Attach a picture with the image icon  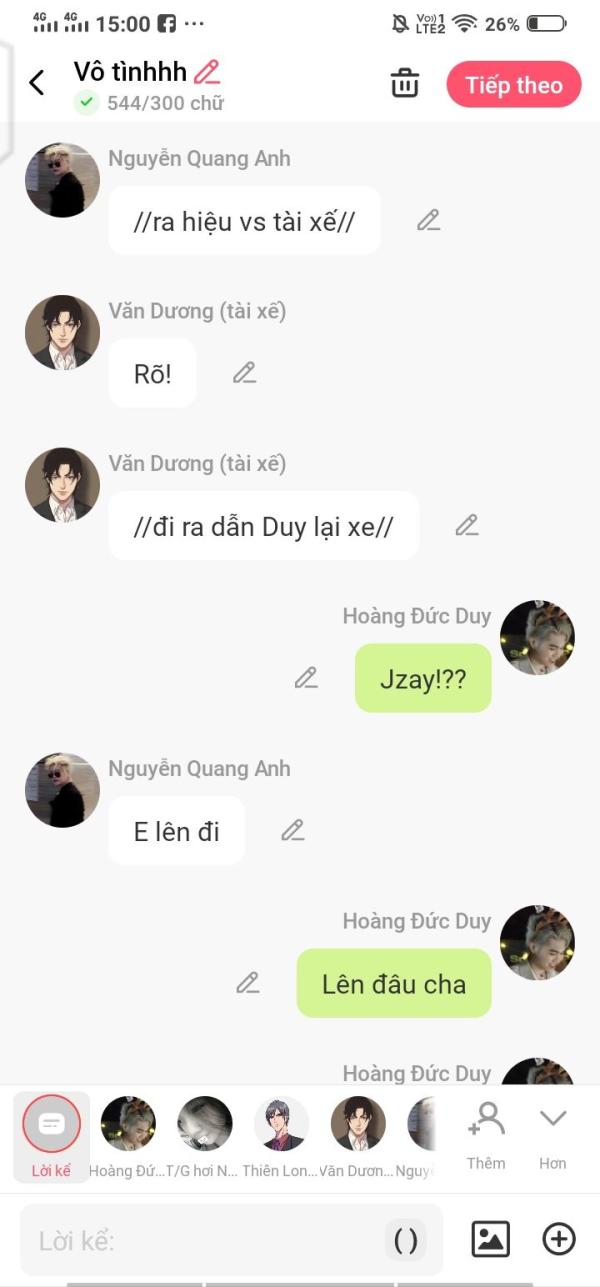490,1240
